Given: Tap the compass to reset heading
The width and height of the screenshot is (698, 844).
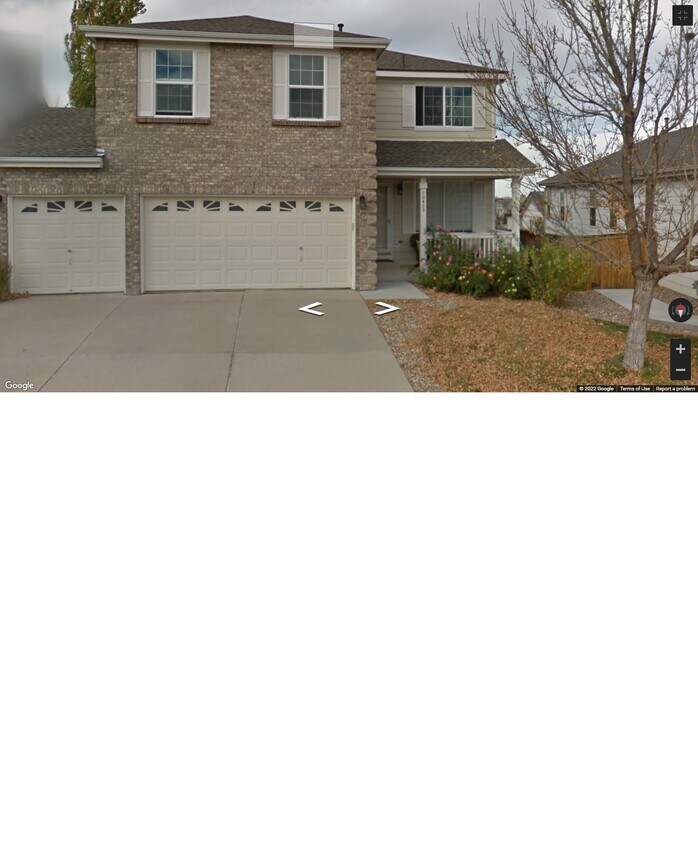Looking at the screenshot, I should coord(680,310).
